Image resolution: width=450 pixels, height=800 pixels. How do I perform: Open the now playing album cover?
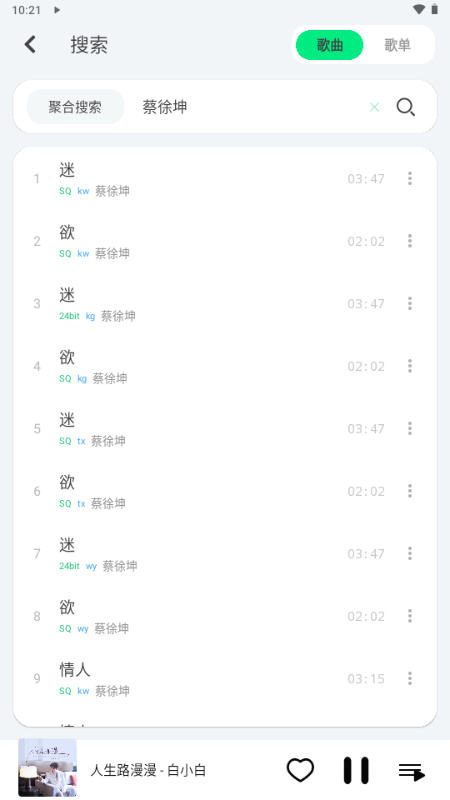click(47, 767)
